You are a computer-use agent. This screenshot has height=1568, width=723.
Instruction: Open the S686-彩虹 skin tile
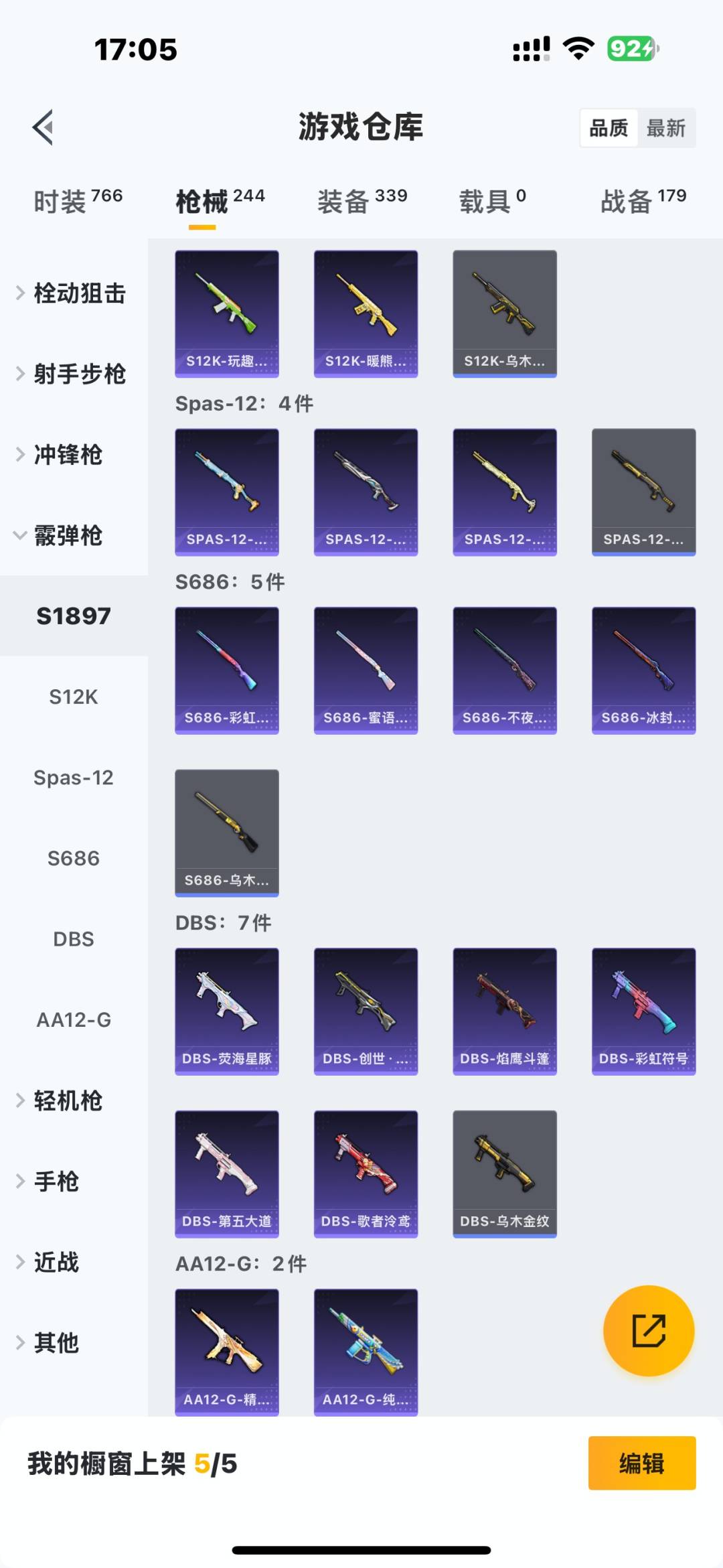[x=227, y=670]
